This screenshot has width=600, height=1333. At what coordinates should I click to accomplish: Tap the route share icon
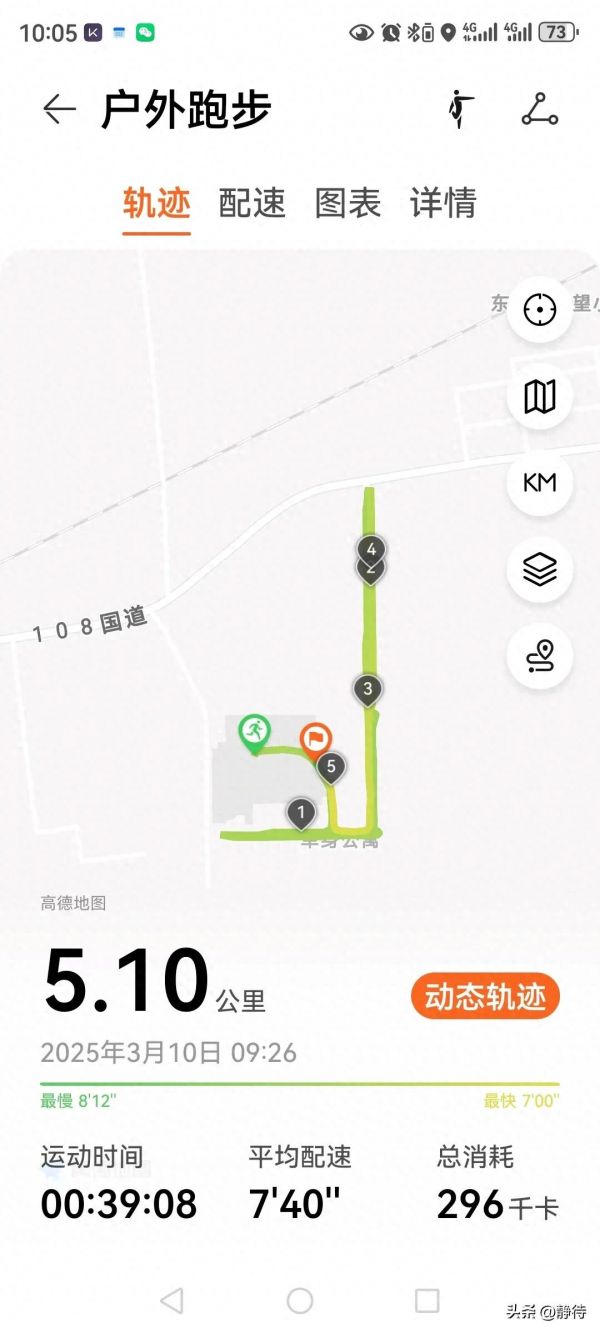coord(539,109)
